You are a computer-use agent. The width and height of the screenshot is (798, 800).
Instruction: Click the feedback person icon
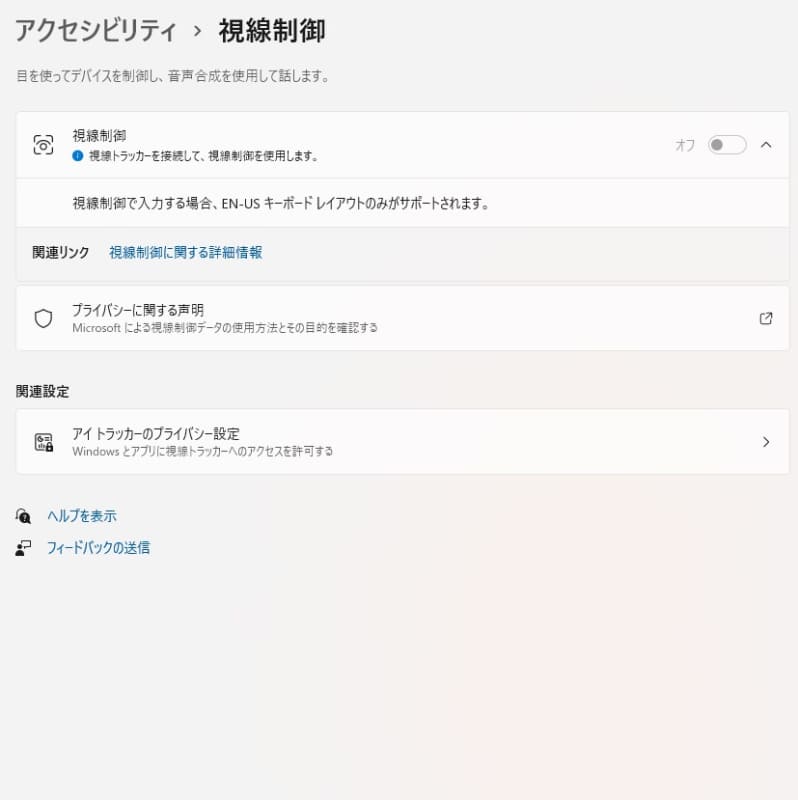tap(24, 547)
